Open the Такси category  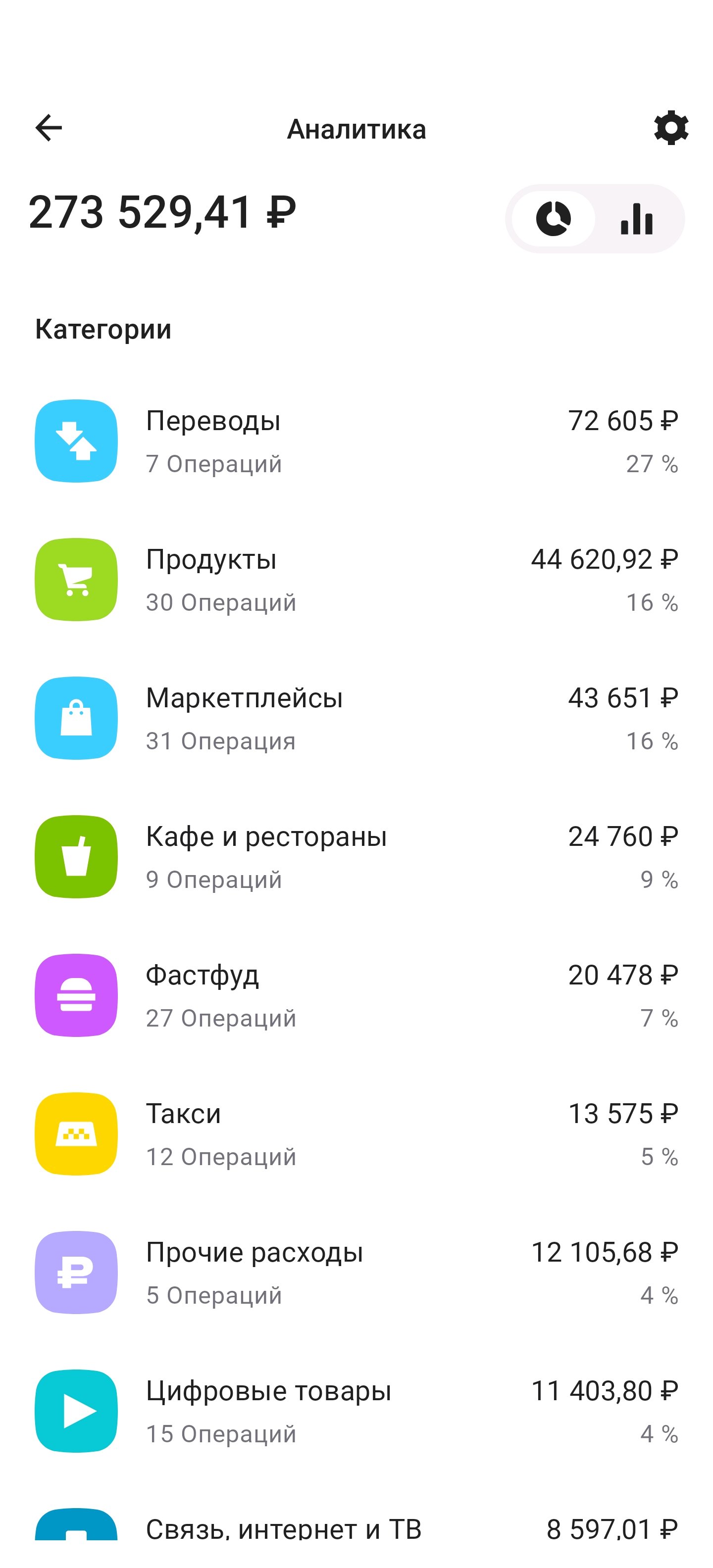pos(356,1134)
